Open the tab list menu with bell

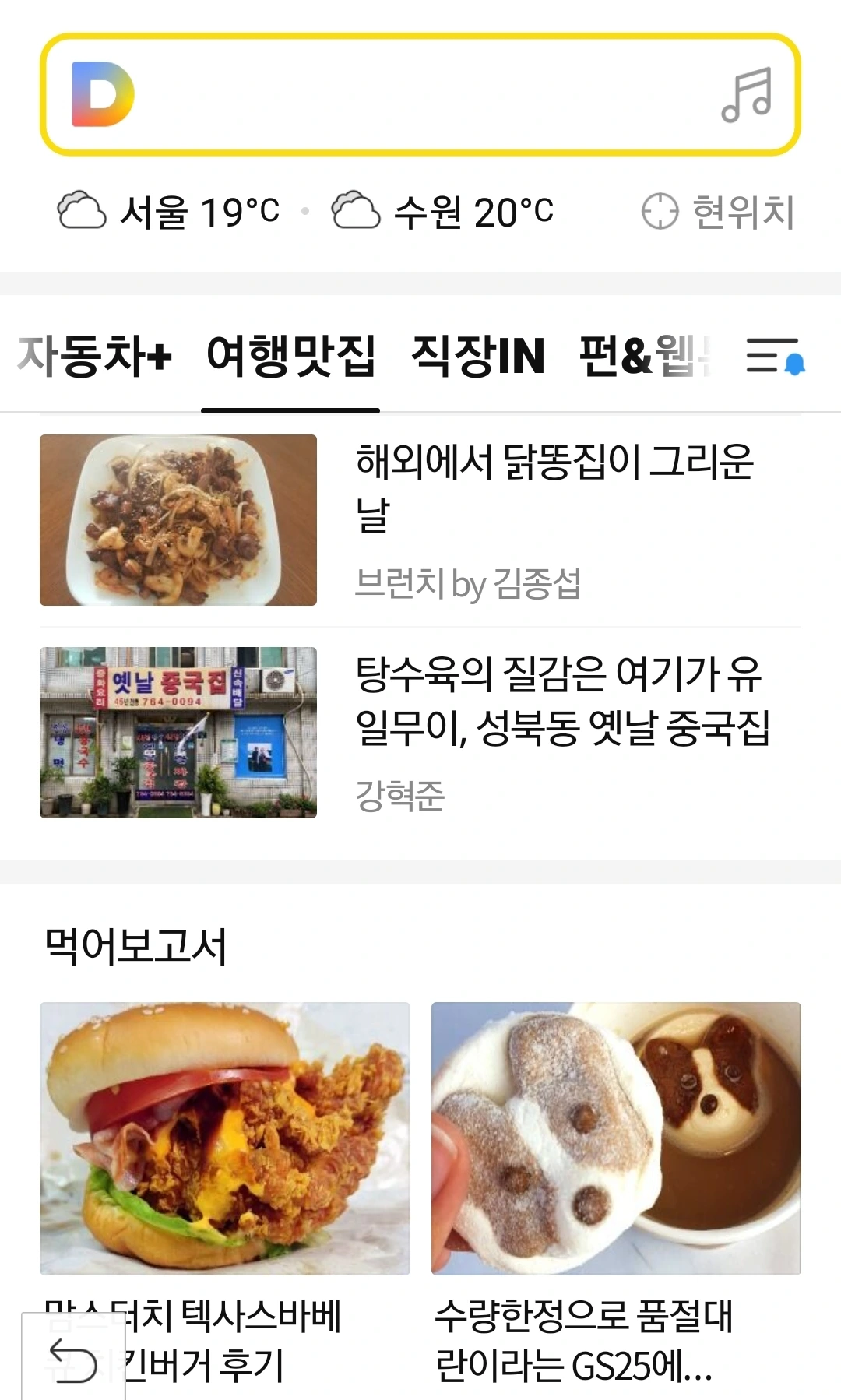774,356
